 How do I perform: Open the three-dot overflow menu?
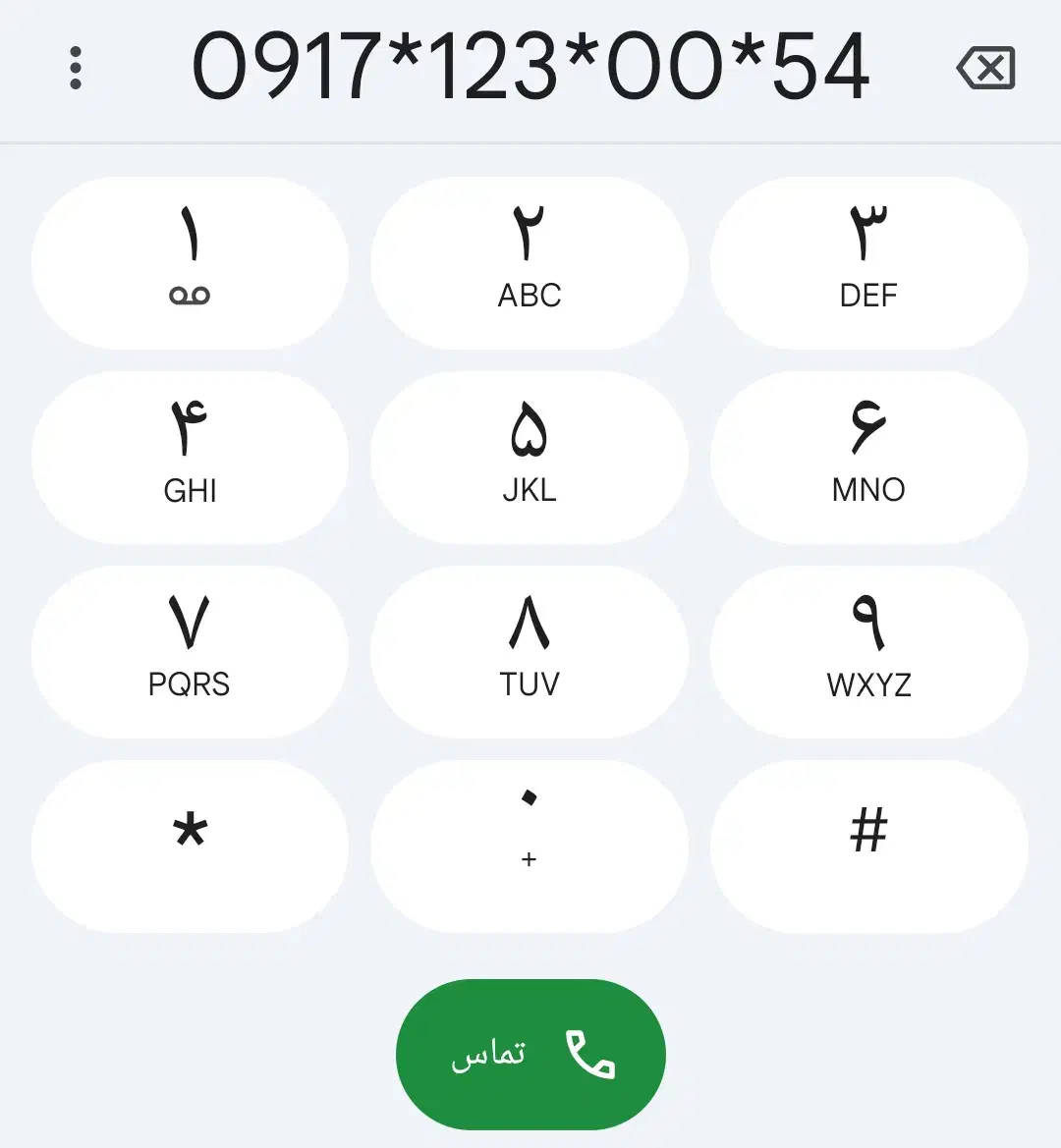(76, 69)
